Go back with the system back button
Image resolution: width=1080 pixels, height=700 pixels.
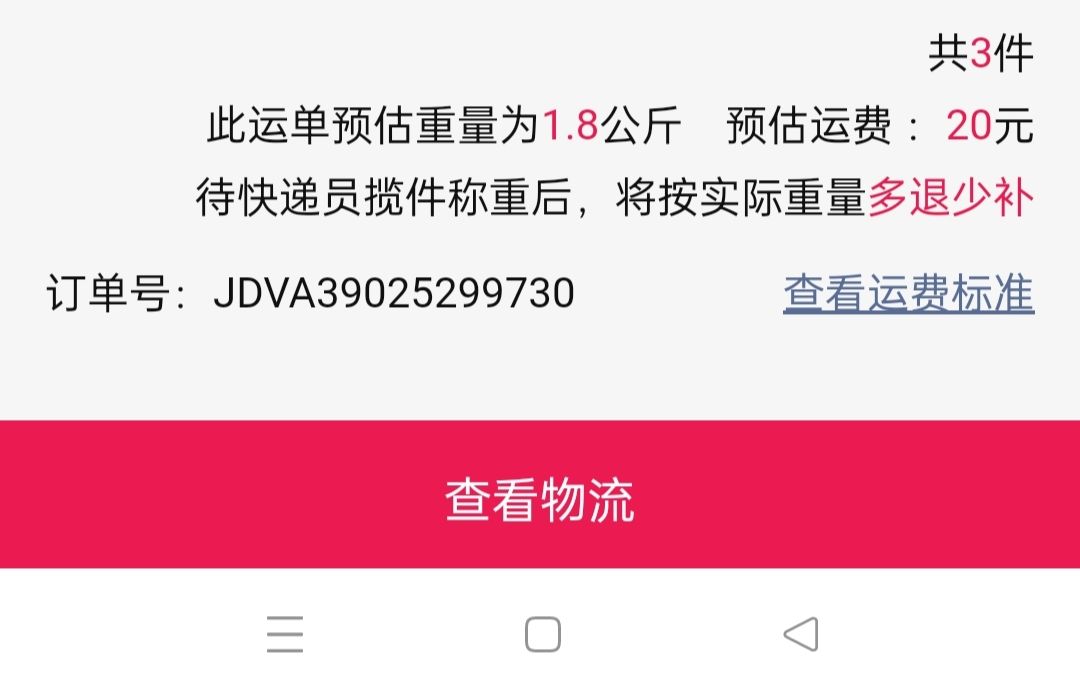(800, 634)
